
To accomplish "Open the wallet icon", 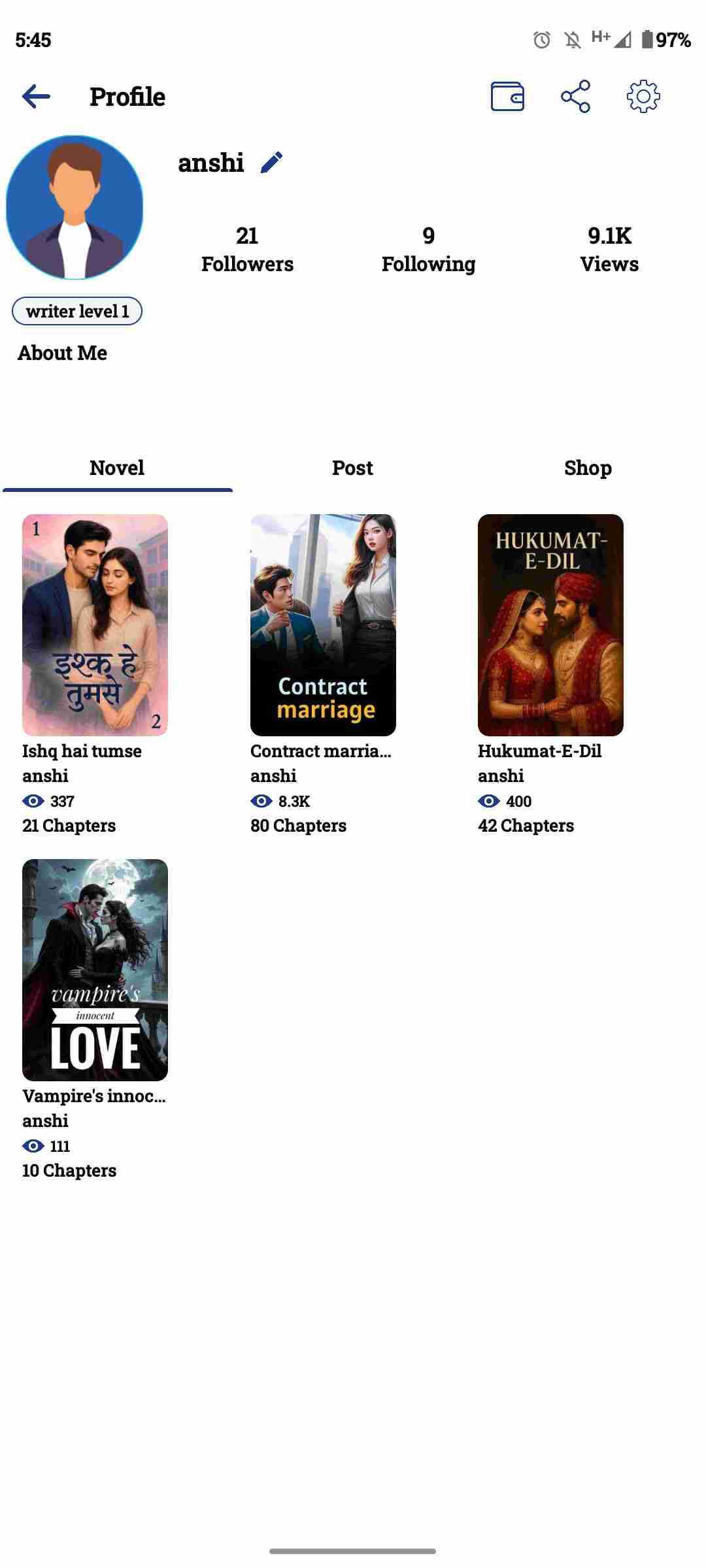I will click(507, 97).
